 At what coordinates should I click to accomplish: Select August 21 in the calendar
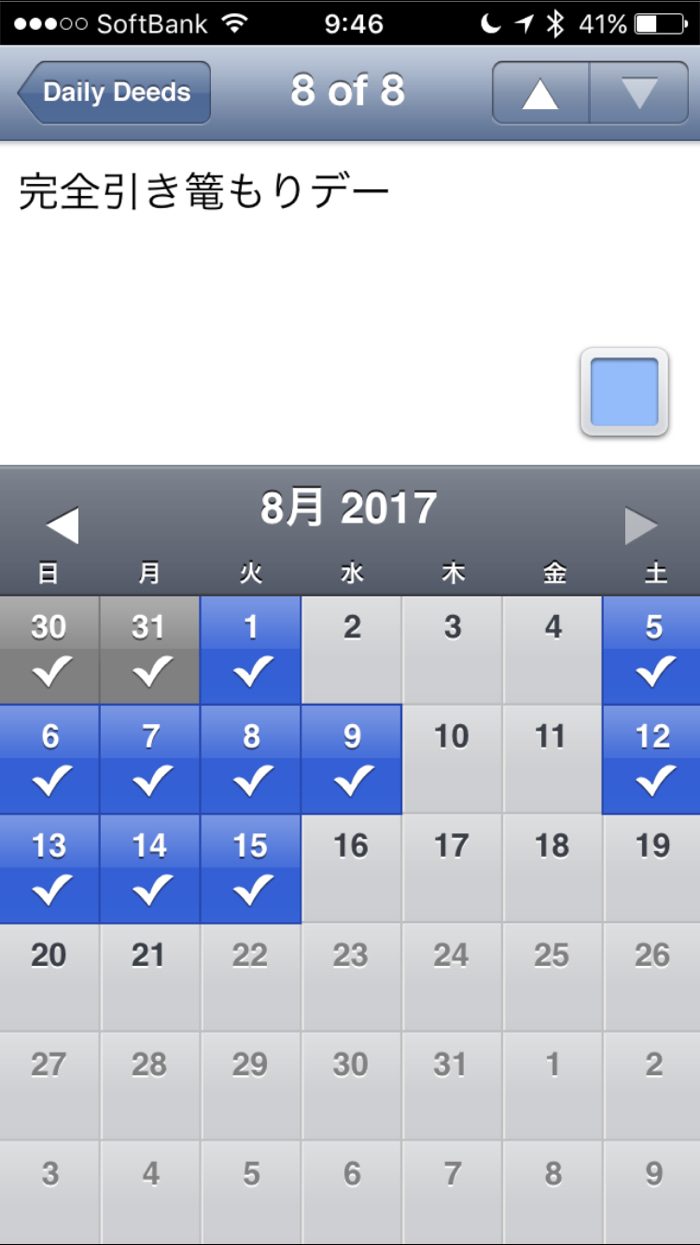150,977
